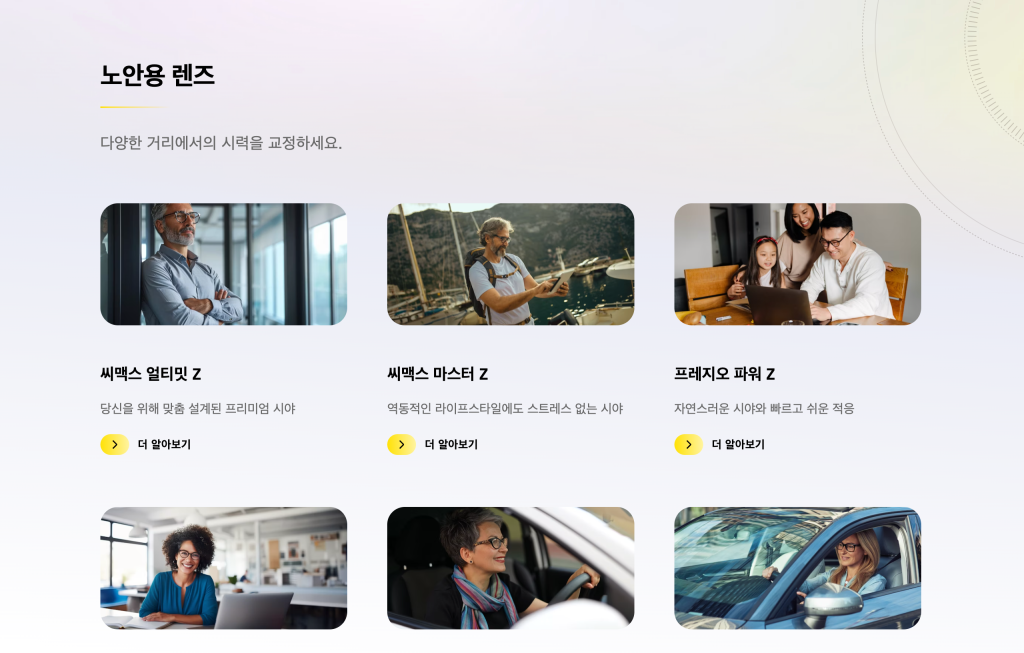Viewport: 1024px width, 653px height.
Task: Open the card with woman driving in scarf
Action: click(510, 568)
